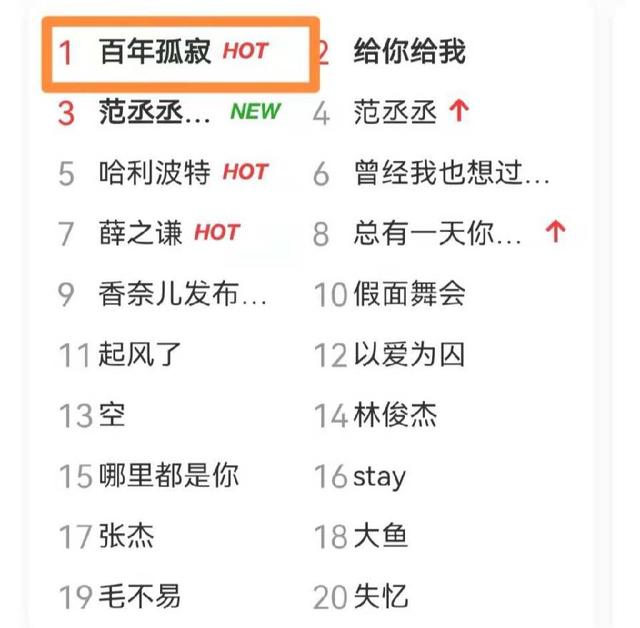Screen dimensions: 640x628
Task: Select 失忆 search term
Action: point(381,597)
